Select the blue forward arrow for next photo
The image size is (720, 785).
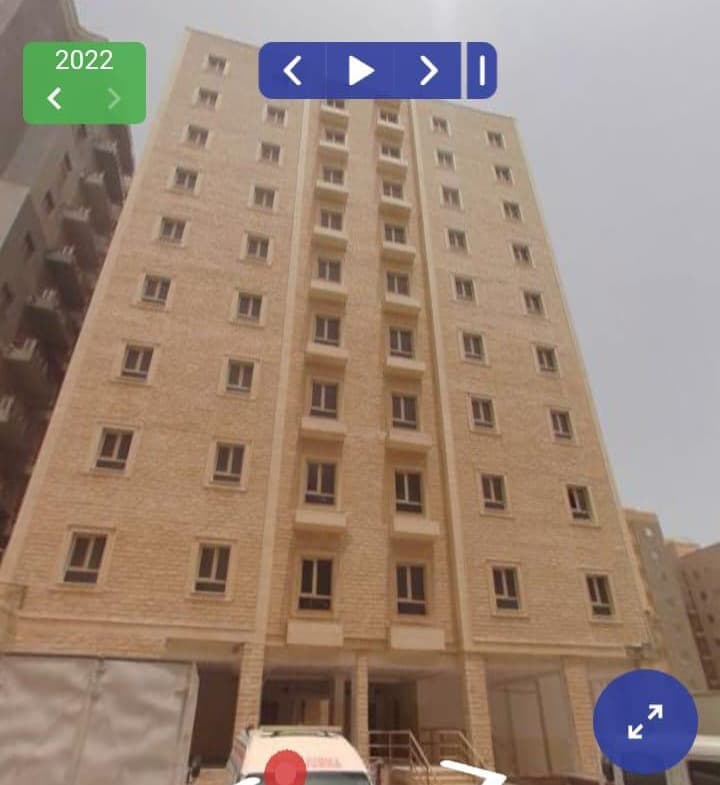[428, 71]
